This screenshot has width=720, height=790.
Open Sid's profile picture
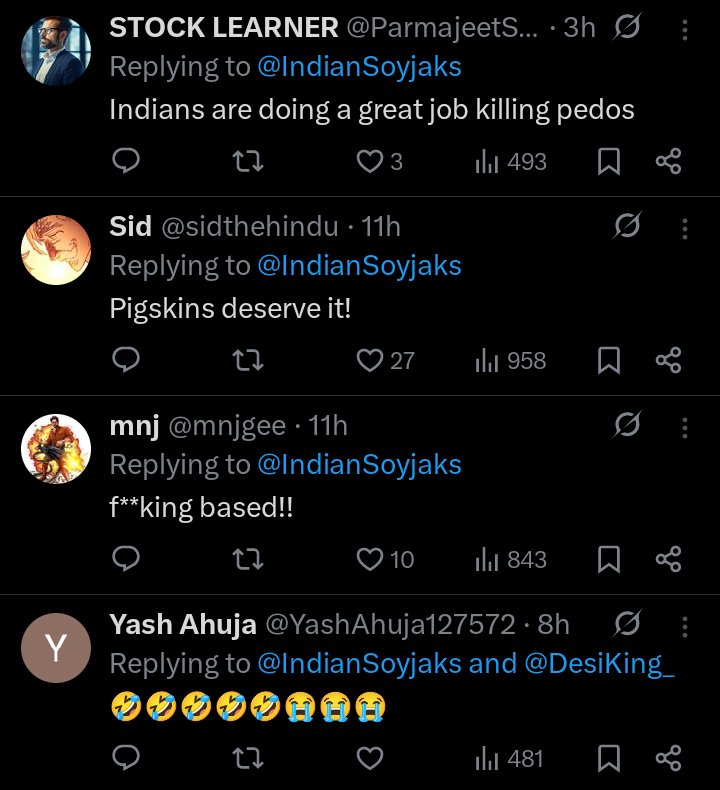[56, 250]
